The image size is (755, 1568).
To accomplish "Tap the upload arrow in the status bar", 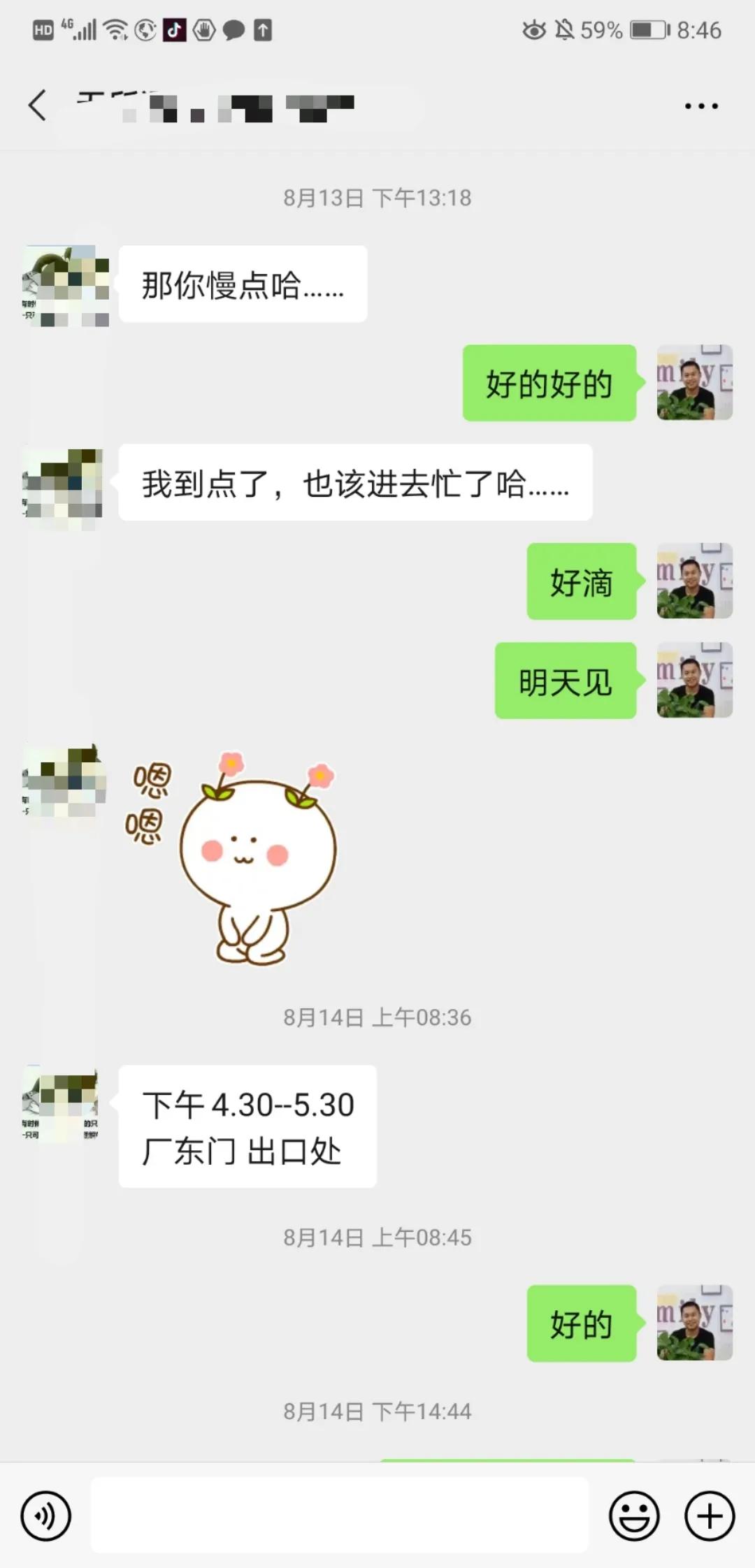I will 264,30.
